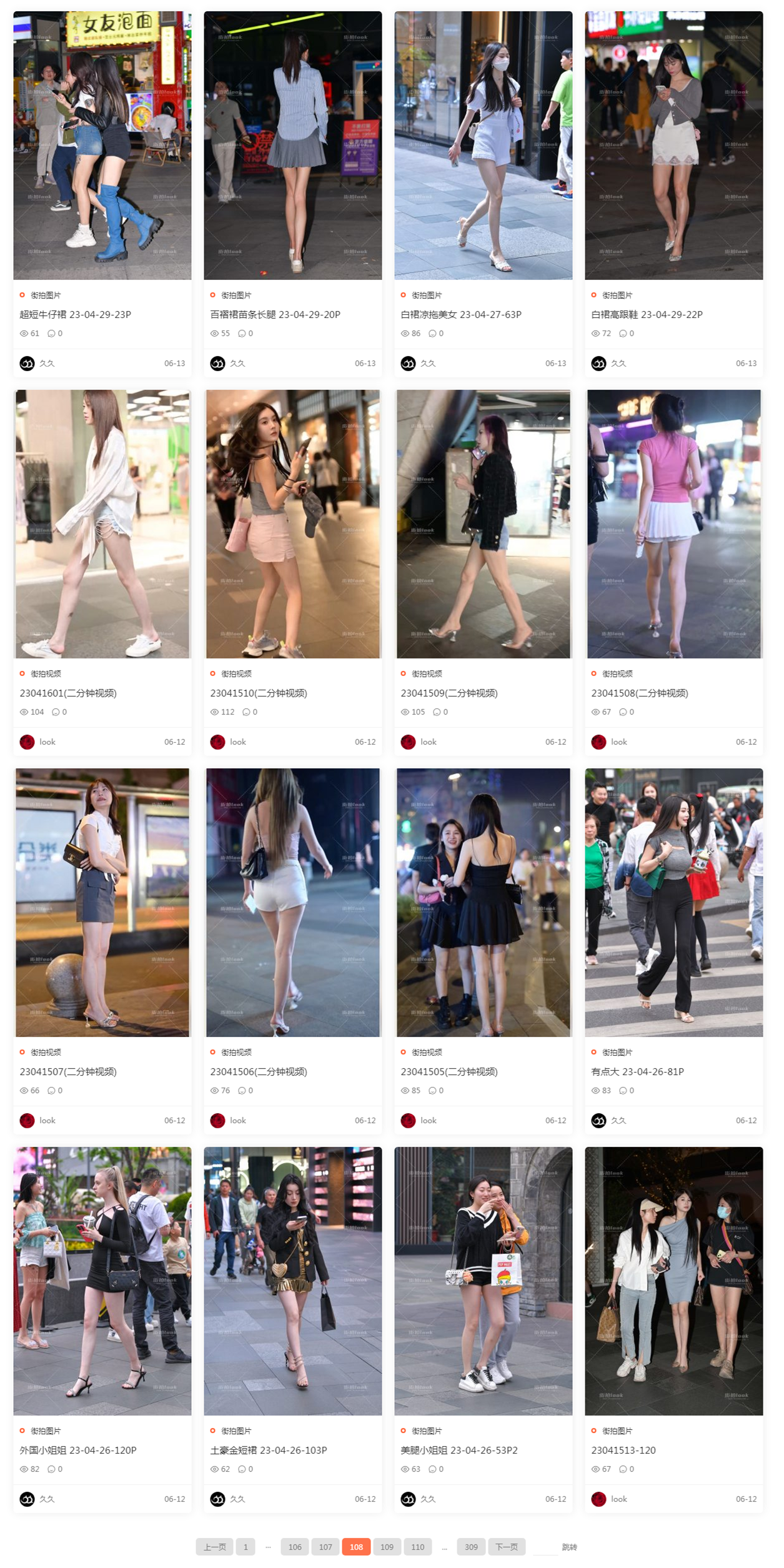Open the 白裙高跟鞋 23-04-29-22P card
This screenshot has width=784, height=1568.
pos(647,314)
